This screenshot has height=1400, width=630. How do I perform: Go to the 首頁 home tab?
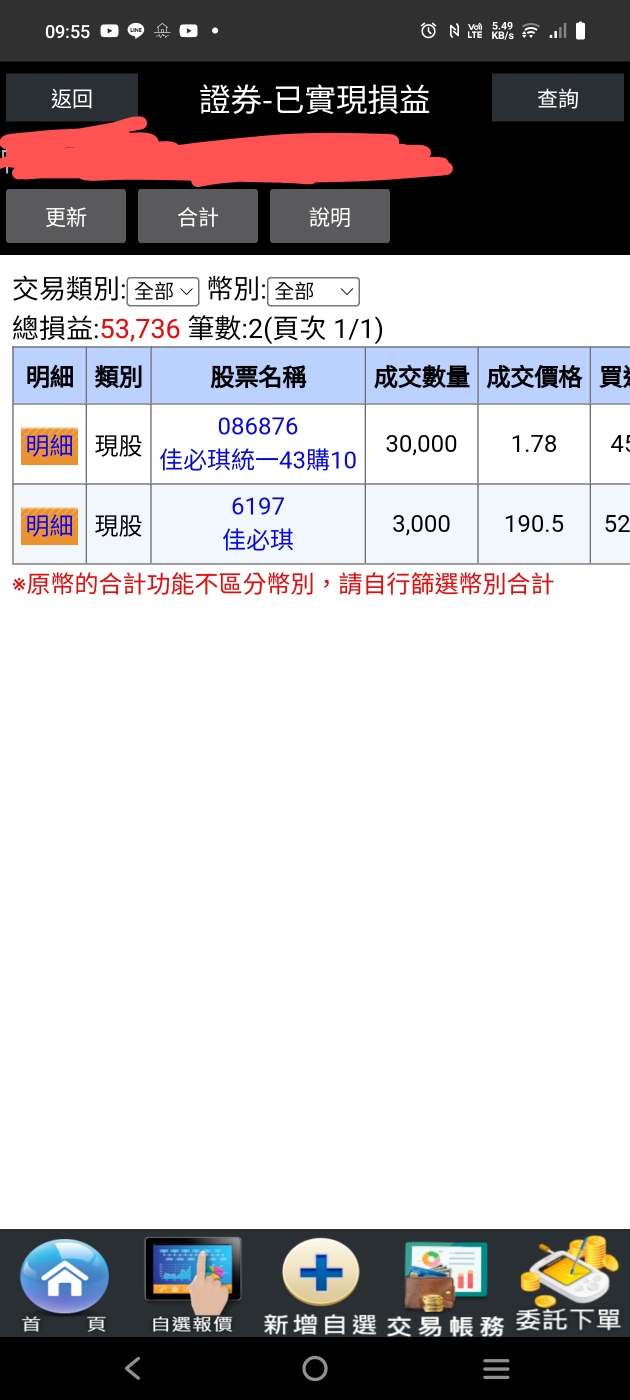coord(65,1285)
